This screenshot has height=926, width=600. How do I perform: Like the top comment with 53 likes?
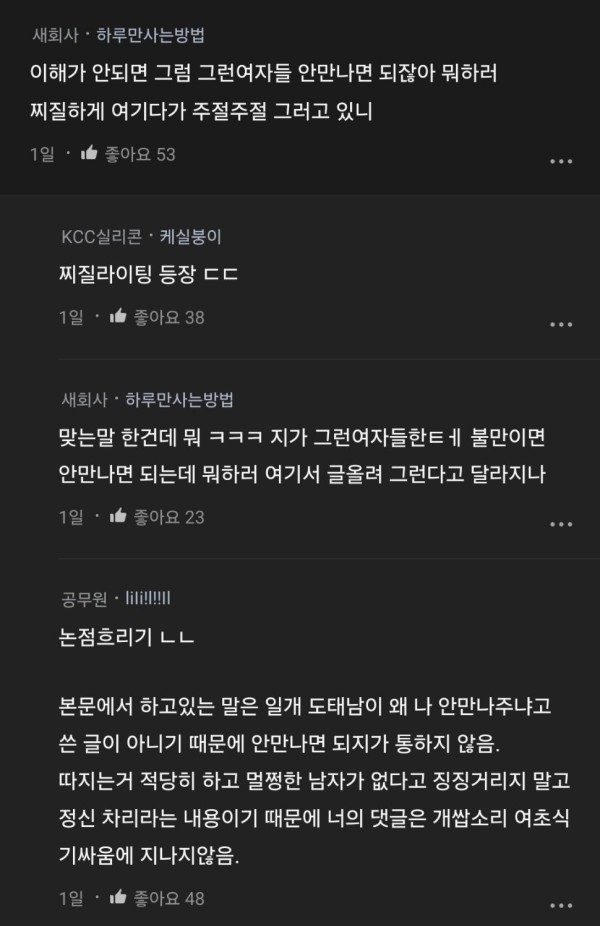[90, 154]
